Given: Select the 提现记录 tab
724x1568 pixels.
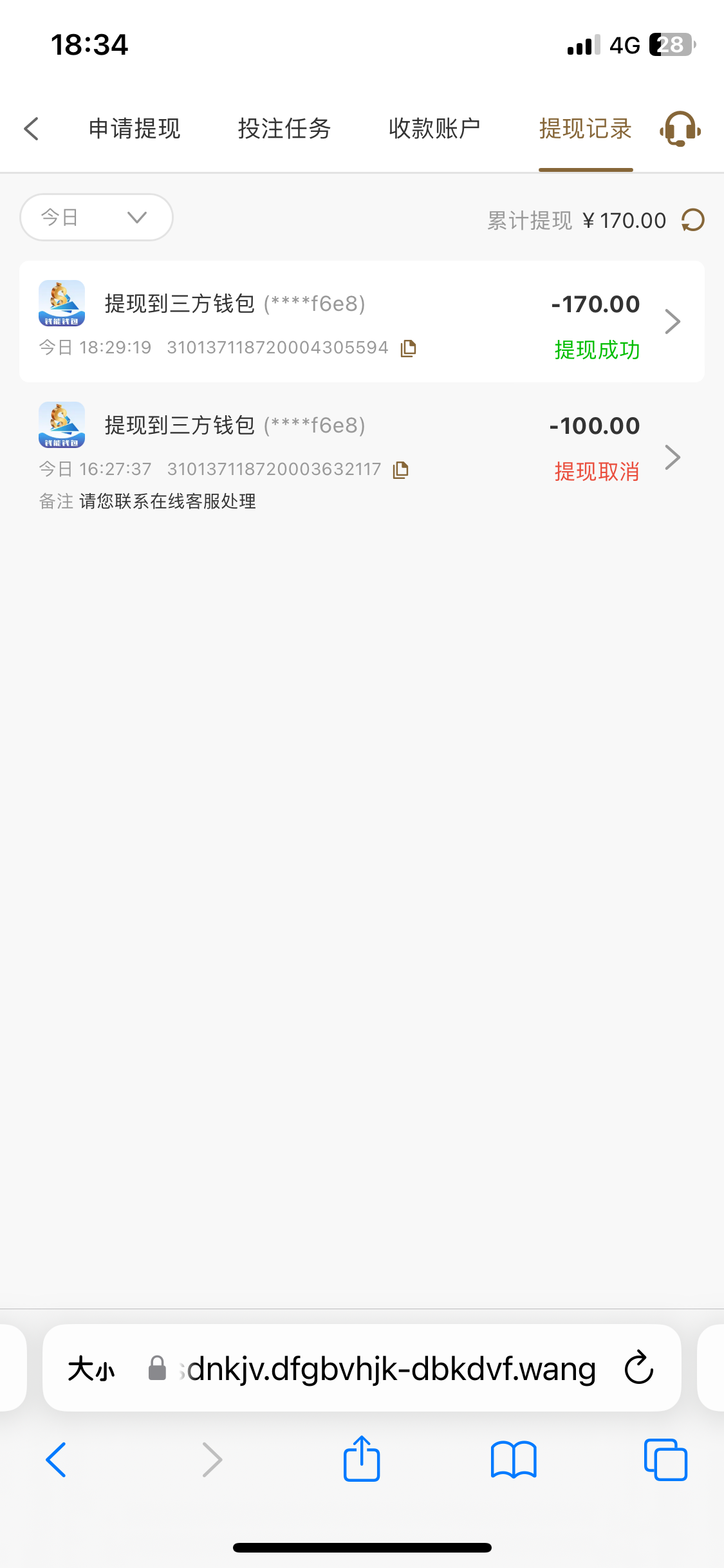Looking at the screenshot, I should pos(585,129).
